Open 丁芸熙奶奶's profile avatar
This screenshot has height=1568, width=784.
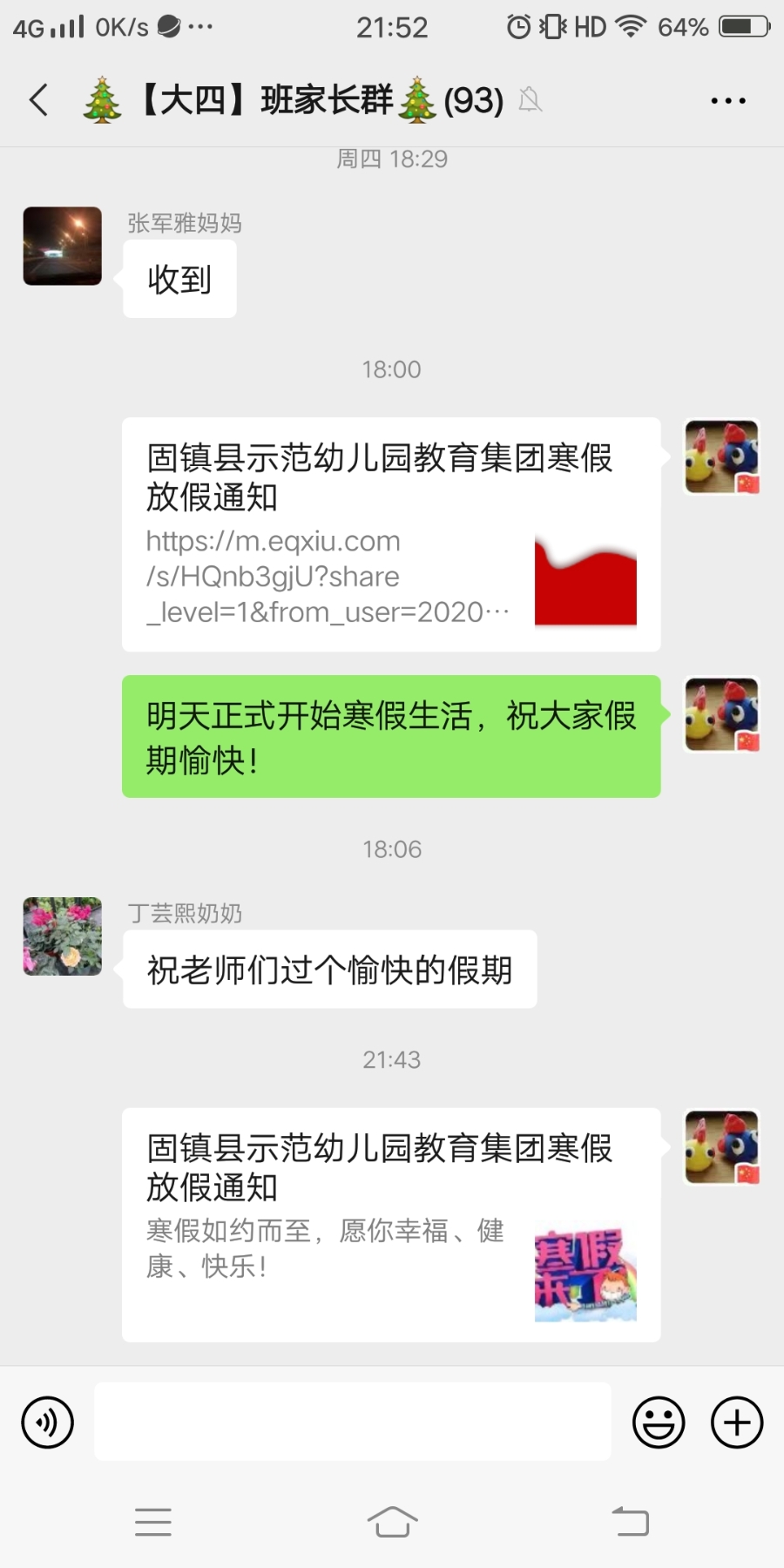[62, 936]
